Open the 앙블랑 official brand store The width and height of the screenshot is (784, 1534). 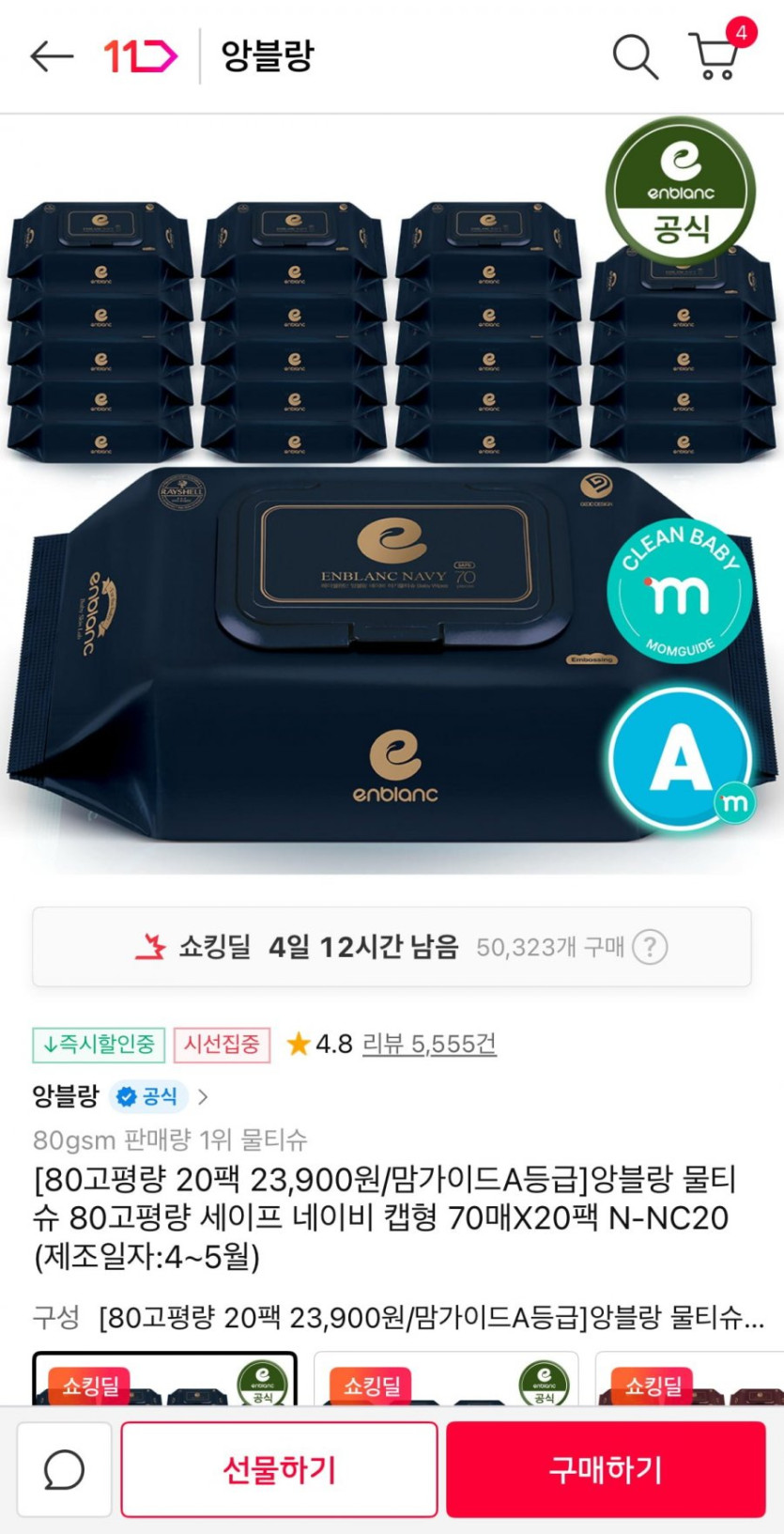(120, 1096)
